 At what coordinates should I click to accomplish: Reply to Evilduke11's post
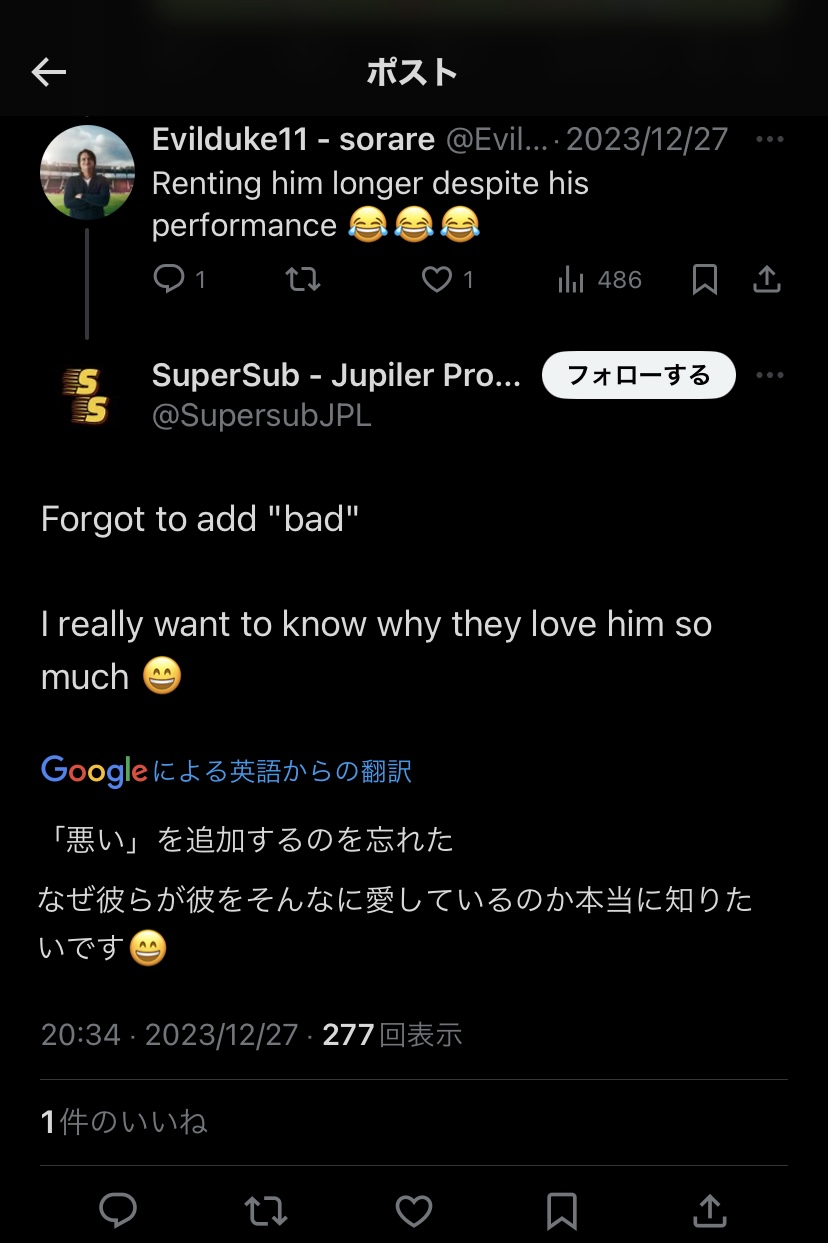pos(168,280)
